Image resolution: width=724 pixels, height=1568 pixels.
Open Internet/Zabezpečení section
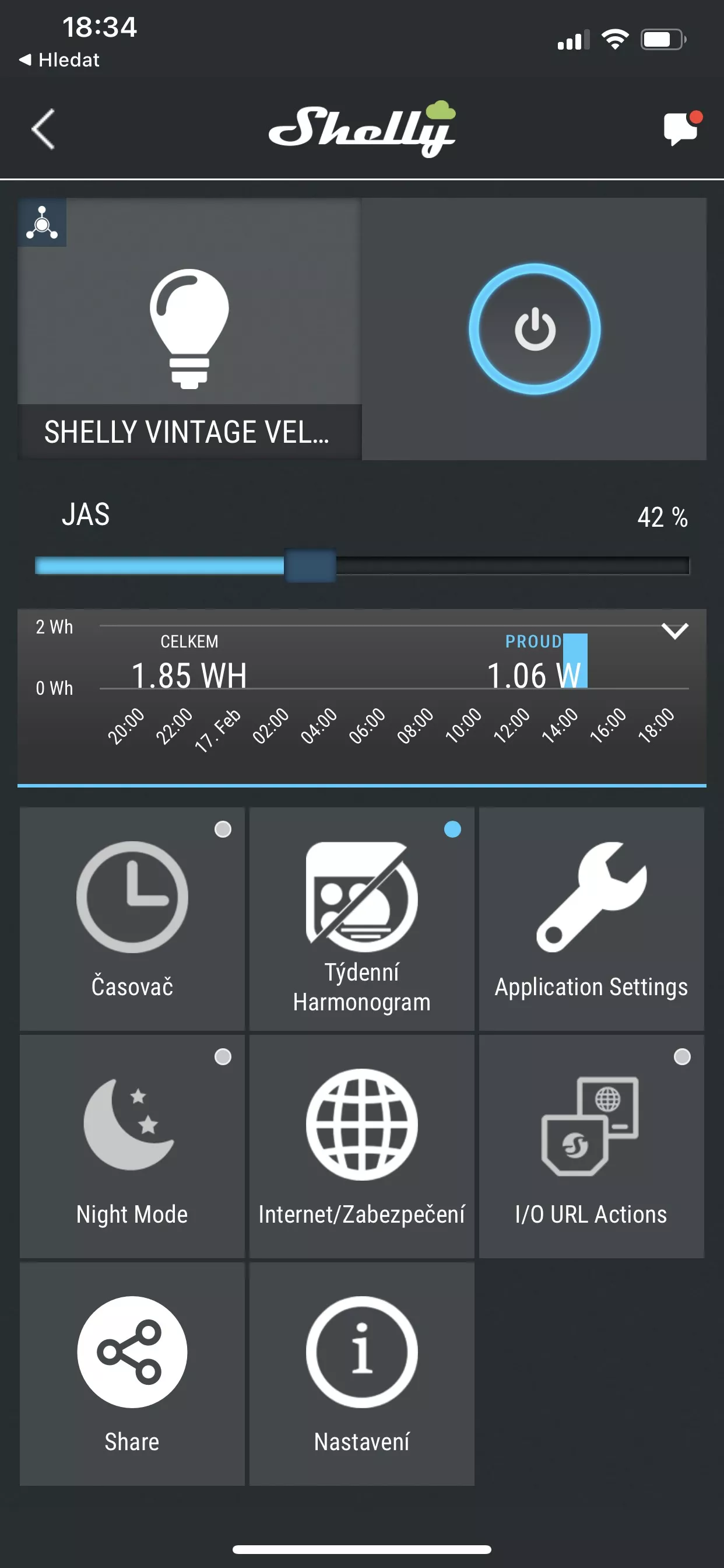click(x=361, y=1146)
